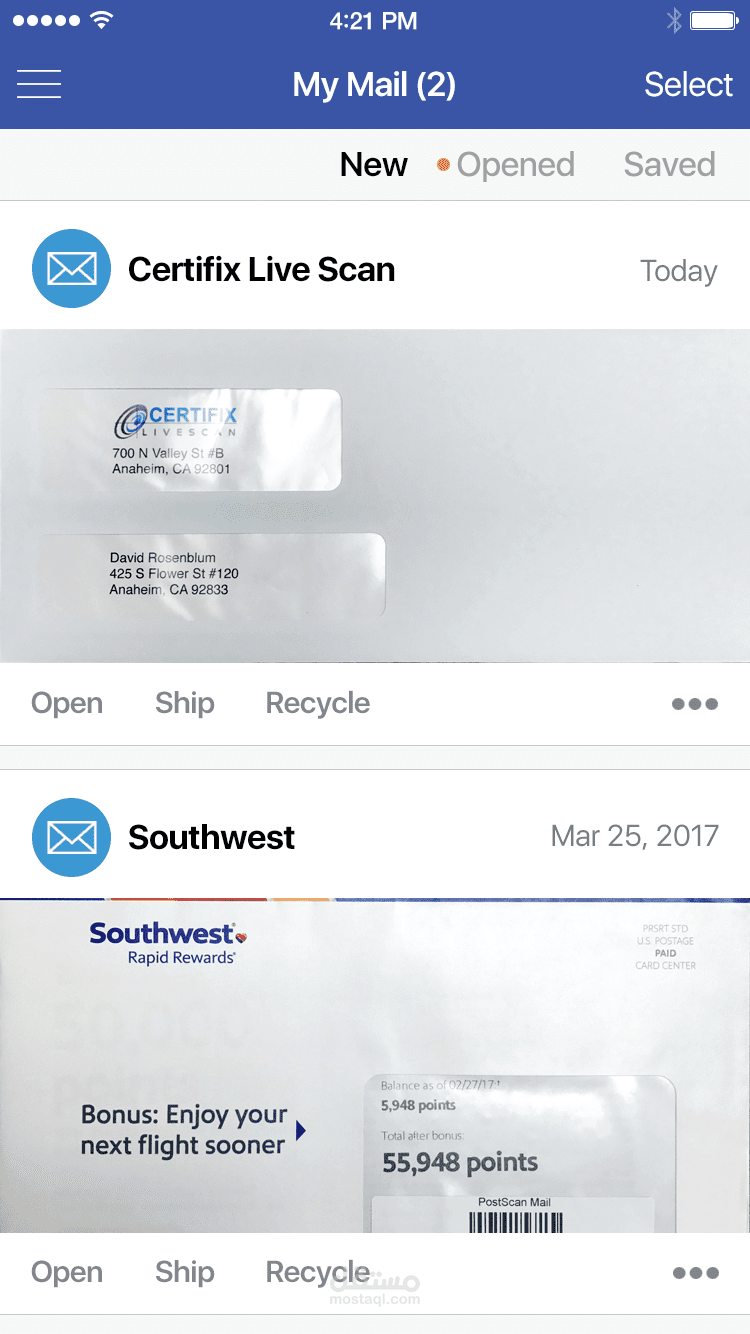
Task: Open the Southwest mail
Action: [x=67, y=1272]
